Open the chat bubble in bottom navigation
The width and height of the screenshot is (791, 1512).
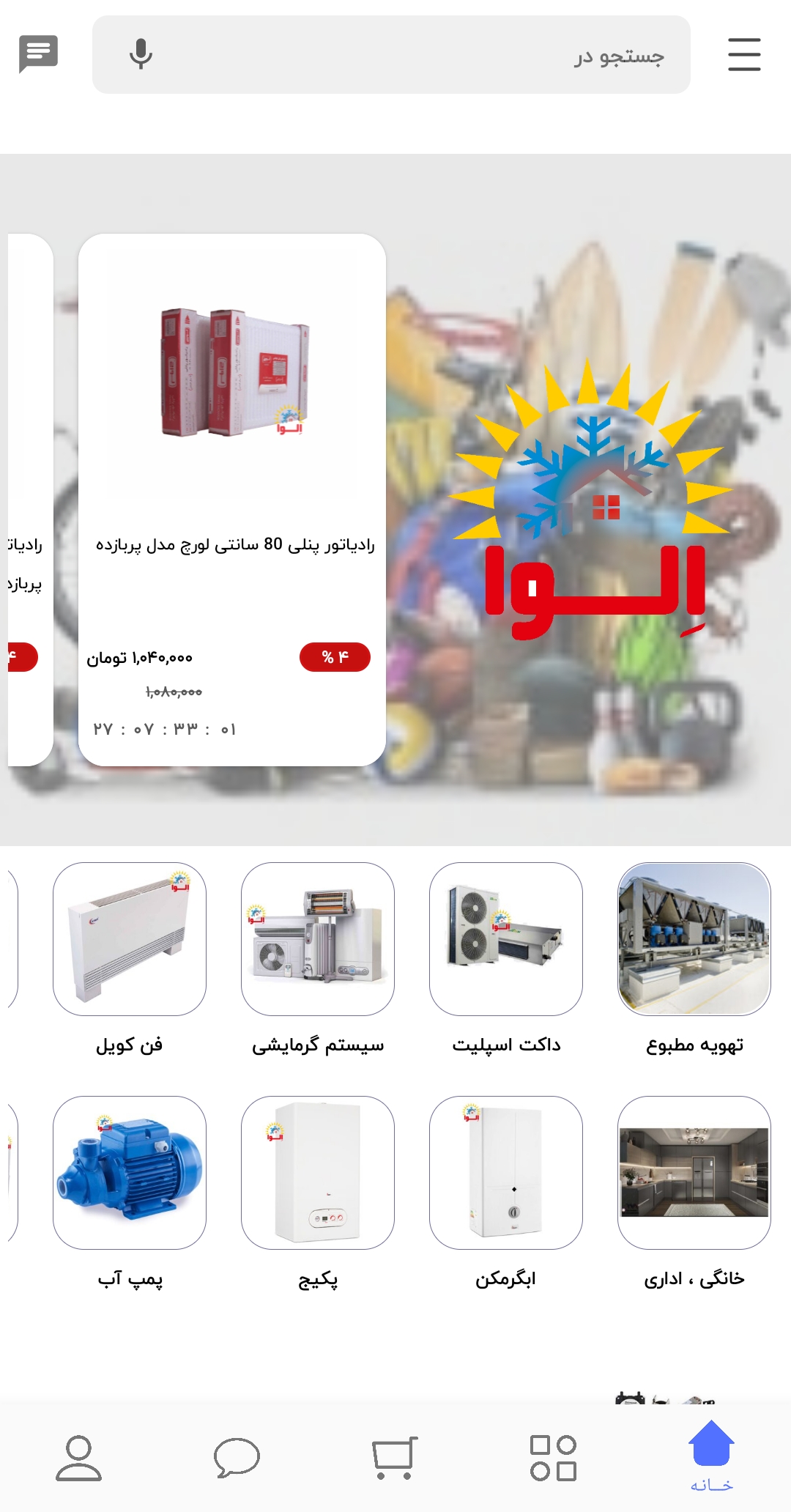tap(236, 1459)
